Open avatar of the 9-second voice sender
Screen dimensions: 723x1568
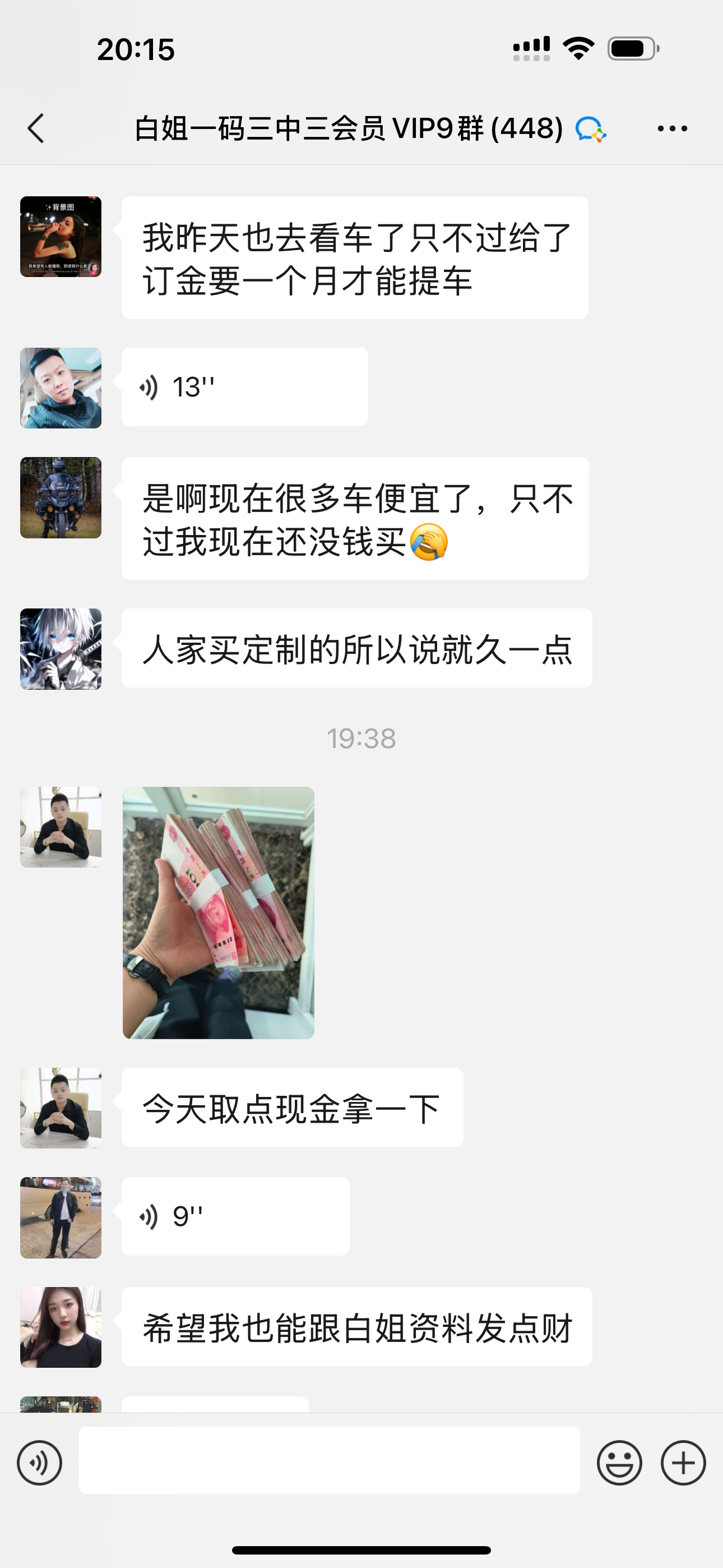pos(61,1217)
